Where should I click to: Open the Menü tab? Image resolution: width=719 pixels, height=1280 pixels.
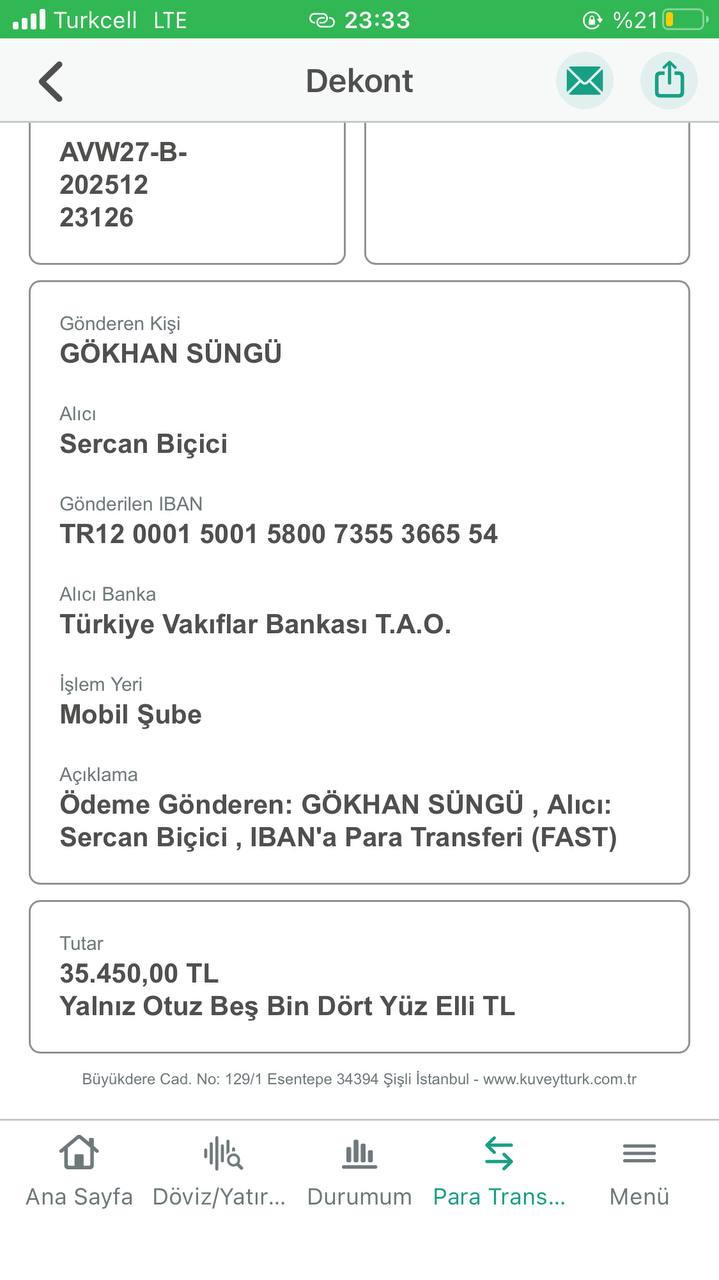(x=639, y=1172)
